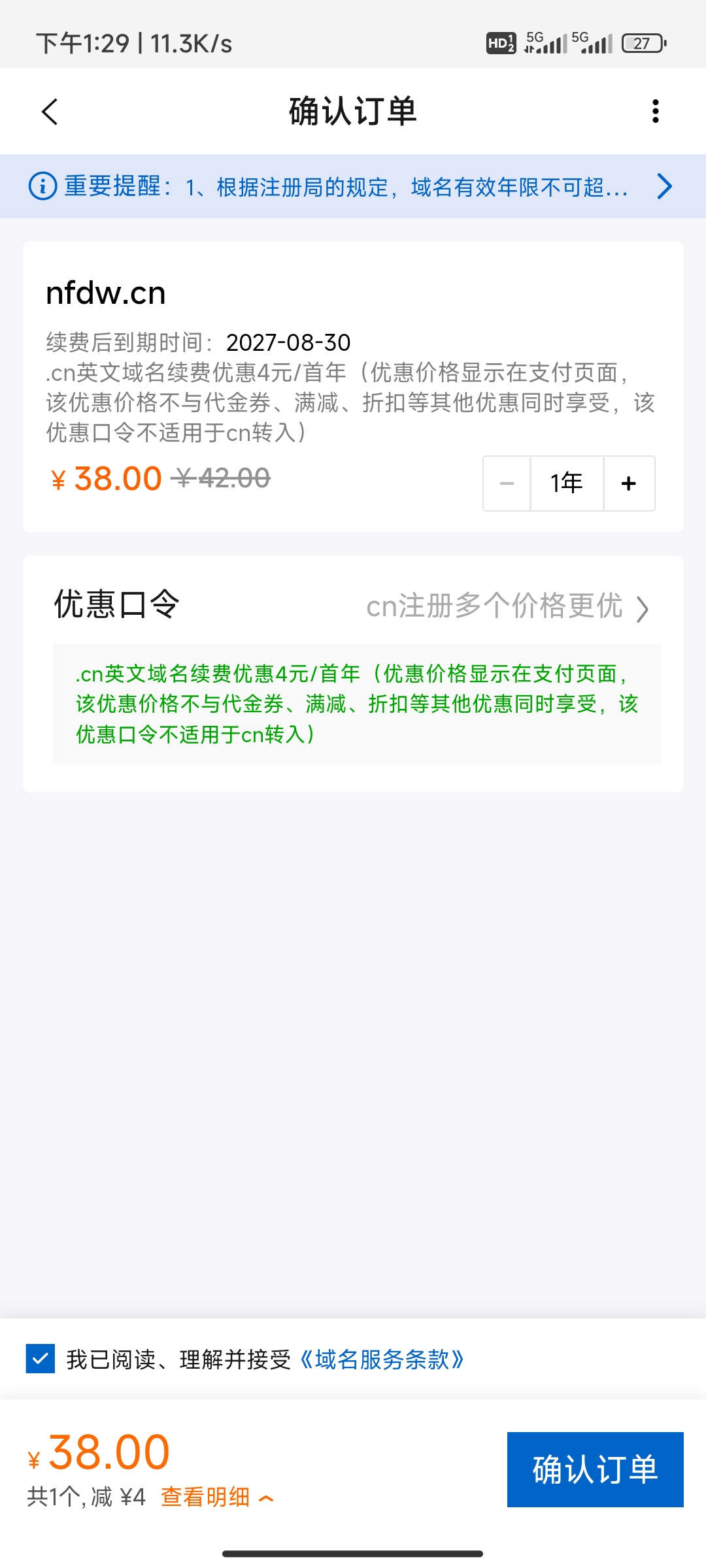Open the three-dot overflow menu
The width and height of the screenshot is (706, 1568).
pyautogui.click(x=655, y=111)
